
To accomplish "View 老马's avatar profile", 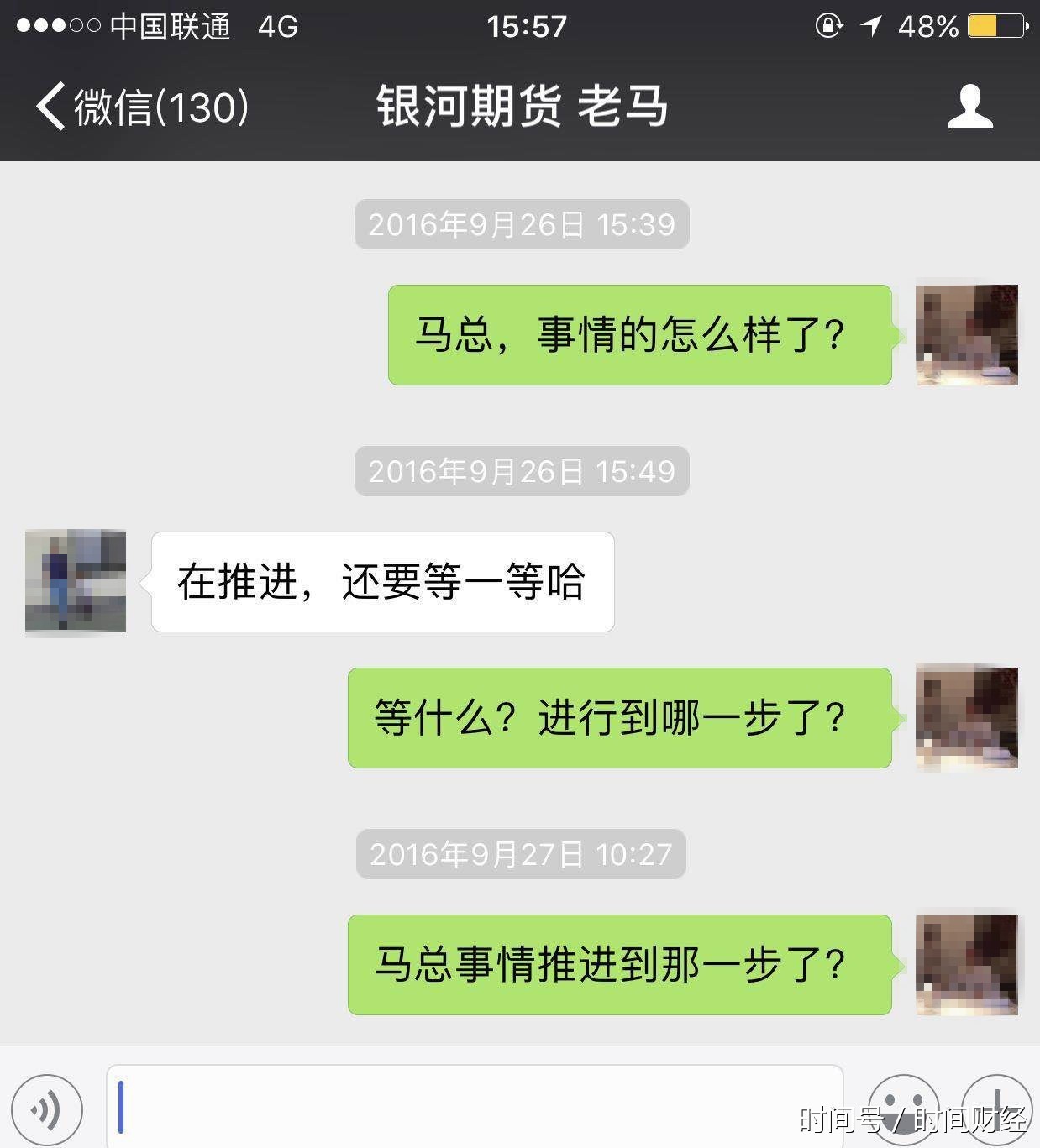I will tap(76, 581).
